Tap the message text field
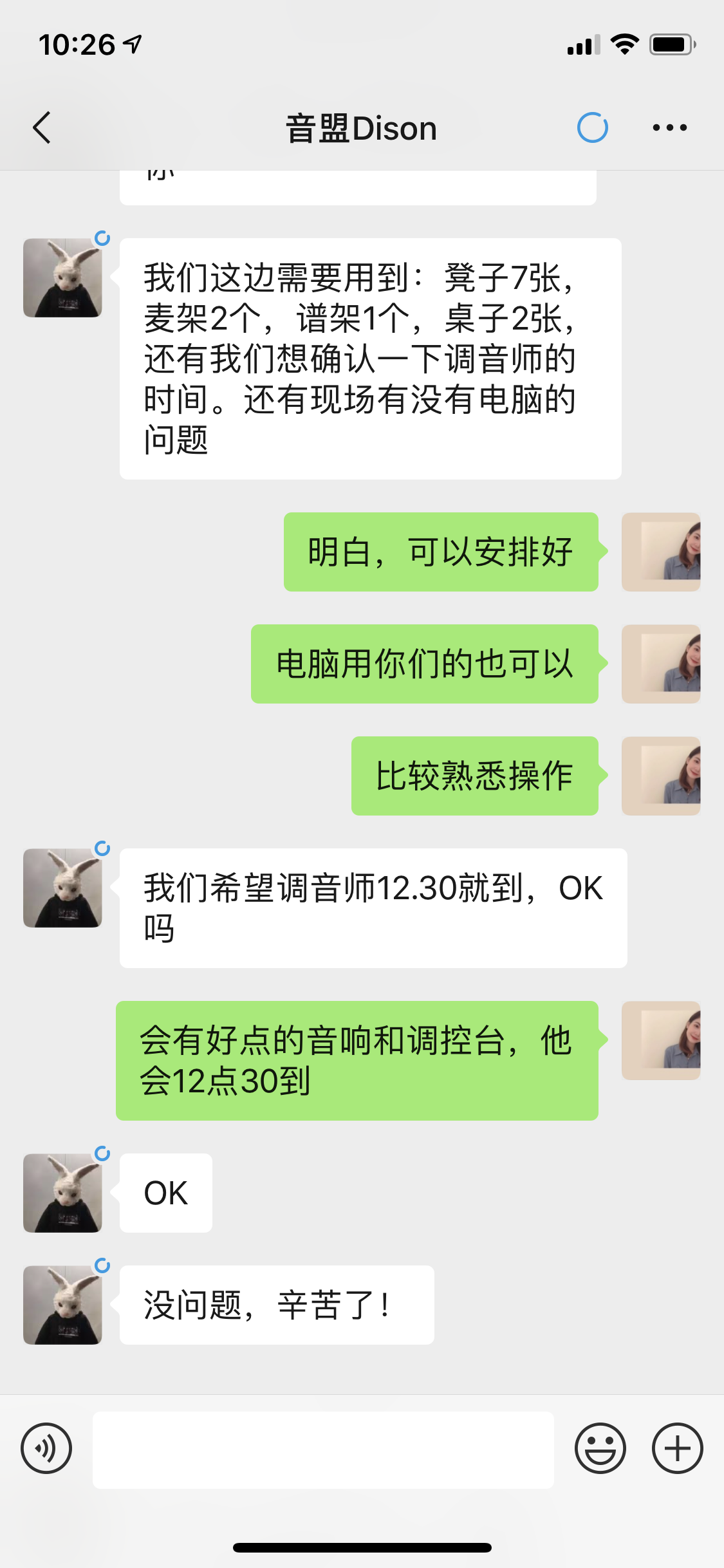724x1568 pixels. pyautogui.click(x=323, y=1450)
